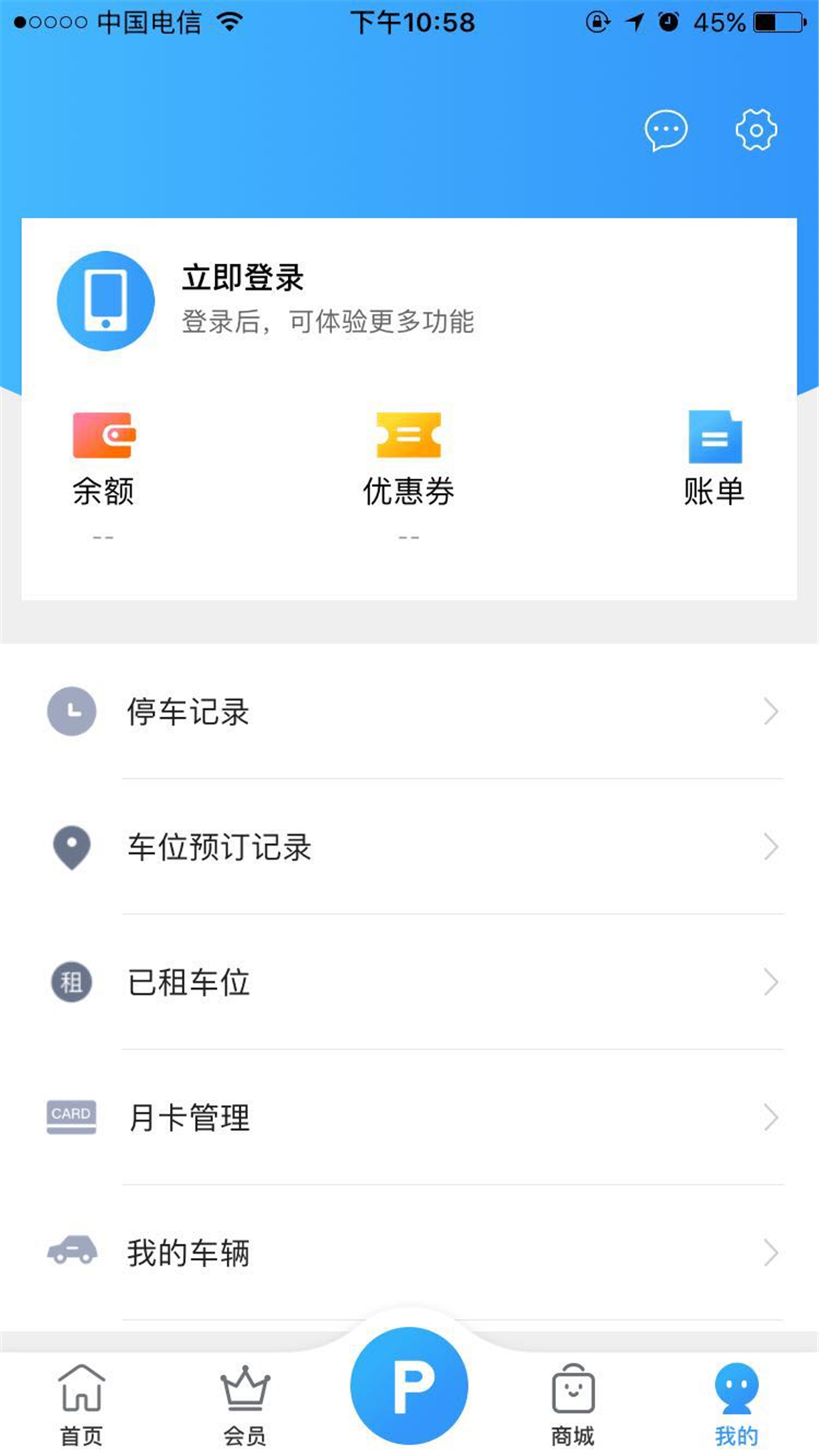The width and height of the screenshot is (819, 1456).
Task: Switch to the 商城 mall tab
Action: 573,1404
